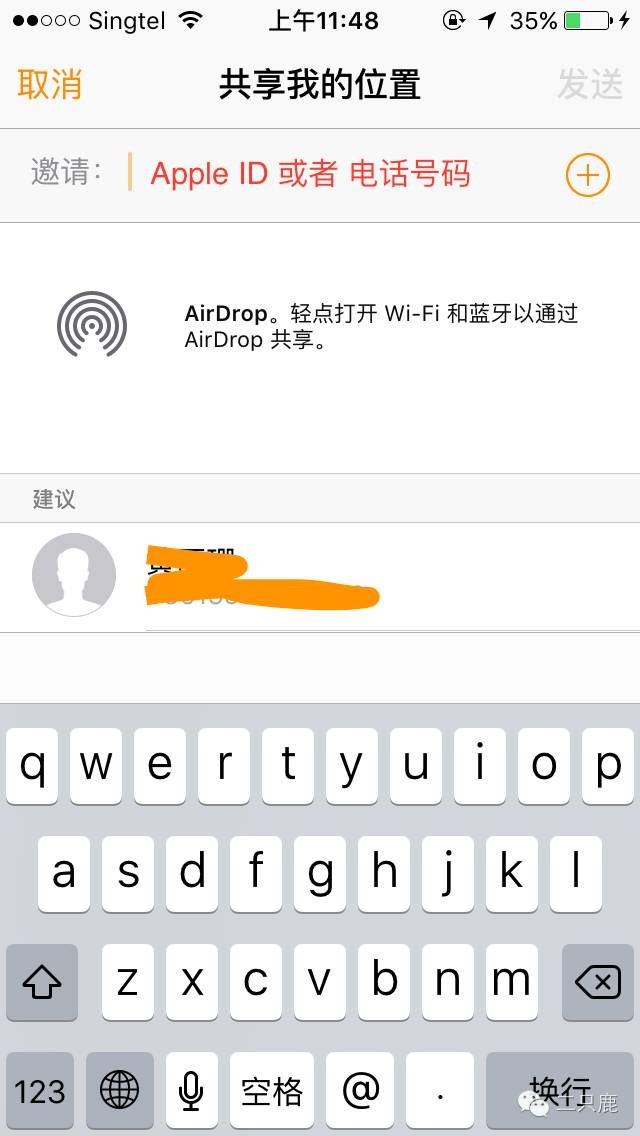Tap 取消 to cancel sharing location
Image resolution: width=640 pixels, height=1136 pixels.
50,85
